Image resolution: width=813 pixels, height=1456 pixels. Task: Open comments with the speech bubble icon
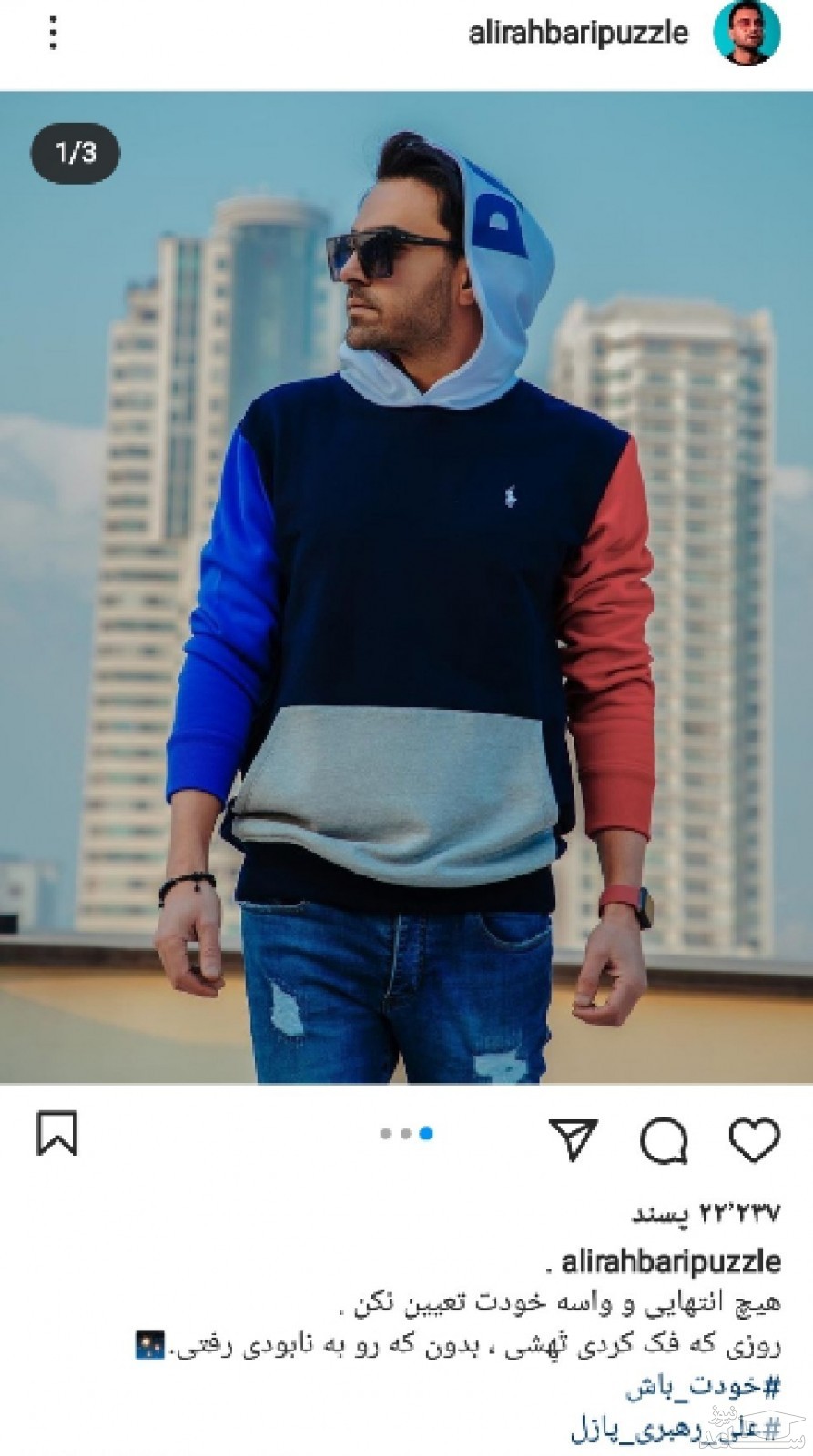pos(664,1139)
